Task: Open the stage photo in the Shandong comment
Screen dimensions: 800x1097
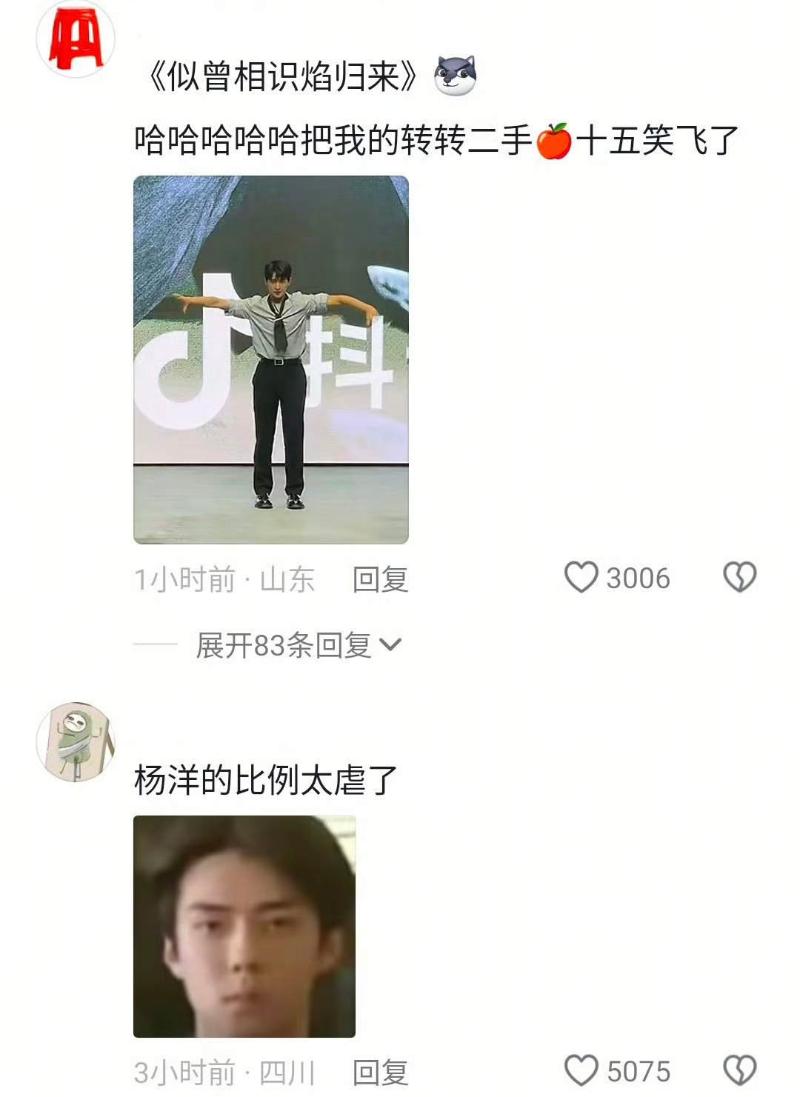Action: pos(271,359)
